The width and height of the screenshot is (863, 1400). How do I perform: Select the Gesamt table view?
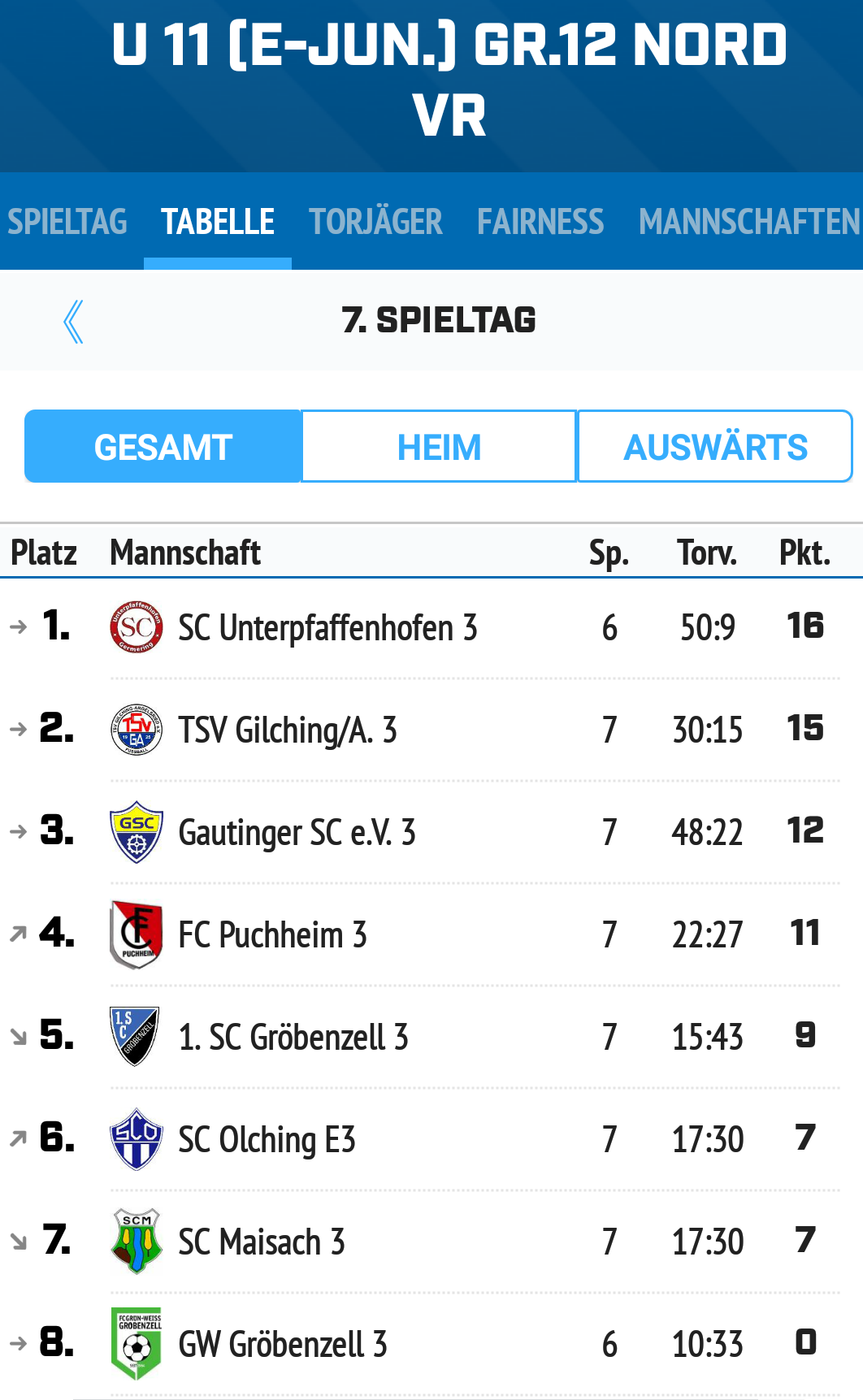coord(163,447)
